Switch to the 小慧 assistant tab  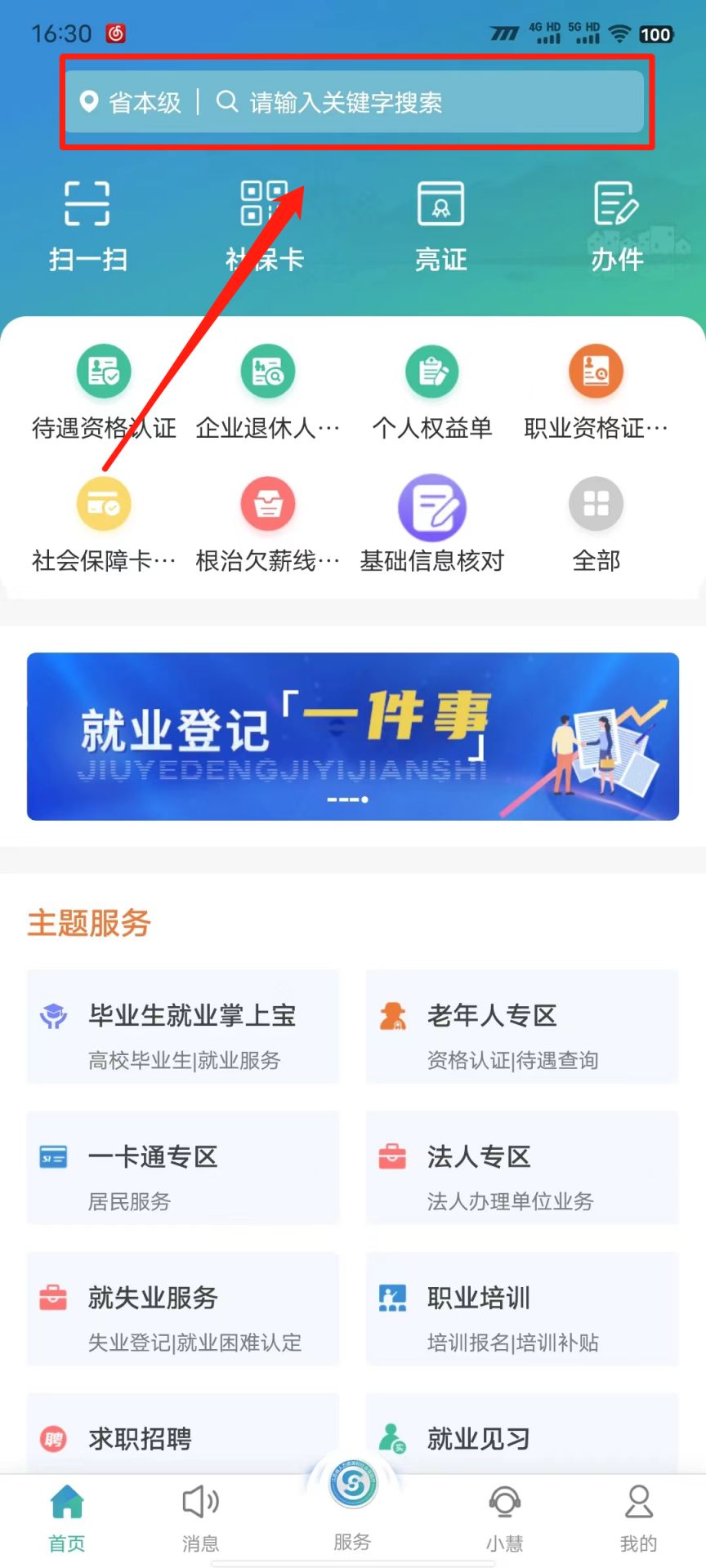(504, 1517)
